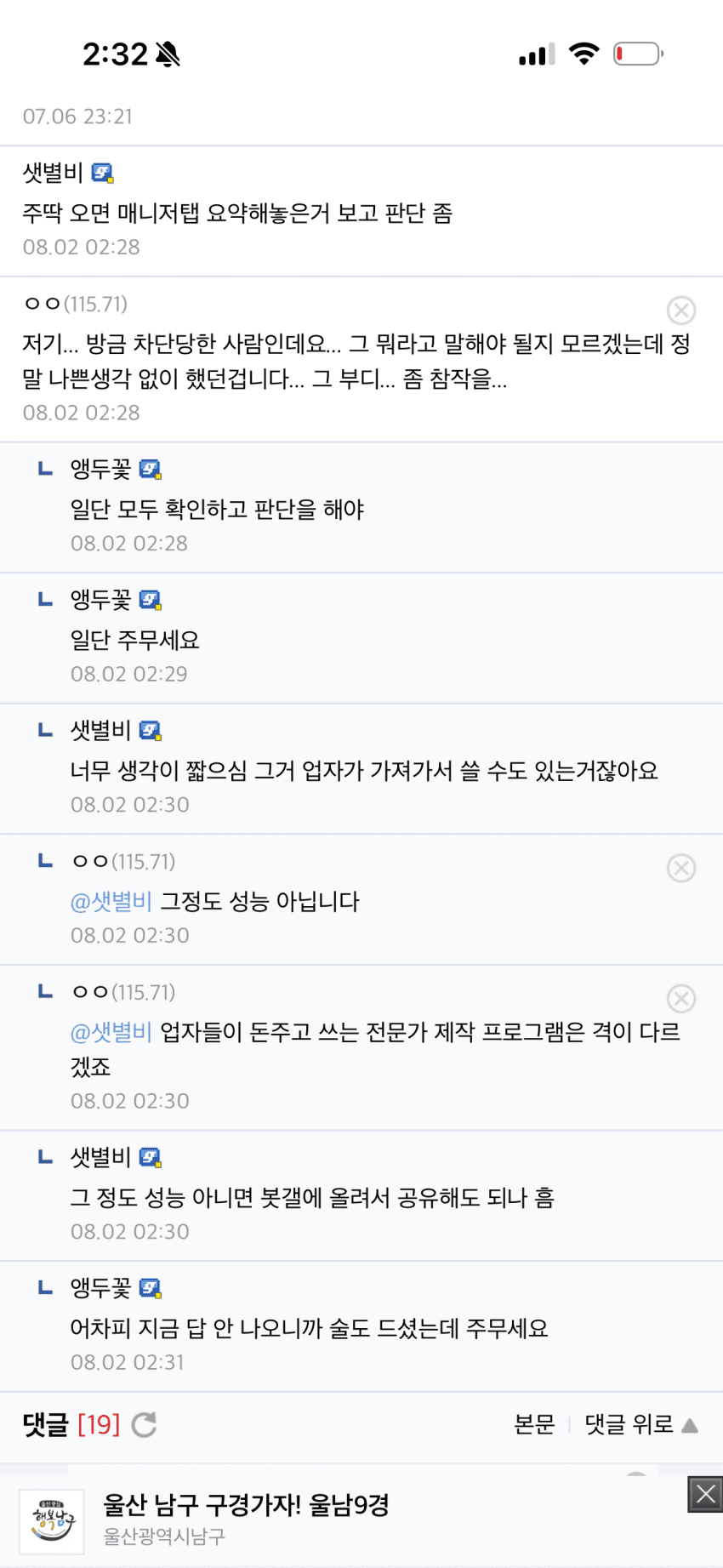Jump to 본문 post body

click(x=534, y=1424)
